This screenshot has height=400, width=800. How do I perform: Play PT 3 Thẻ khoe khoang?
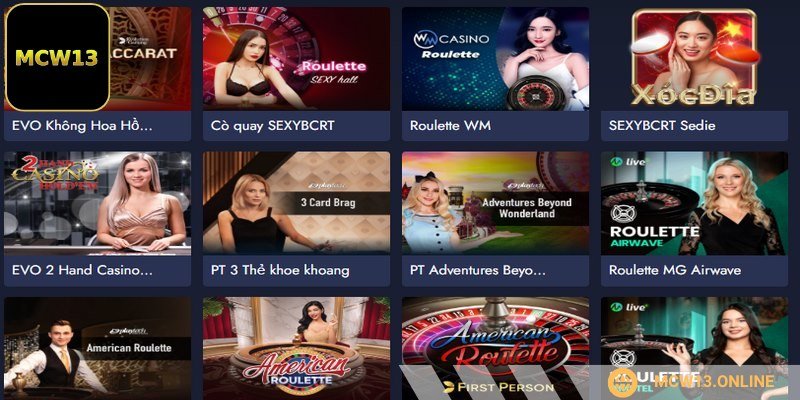[296, 204]
